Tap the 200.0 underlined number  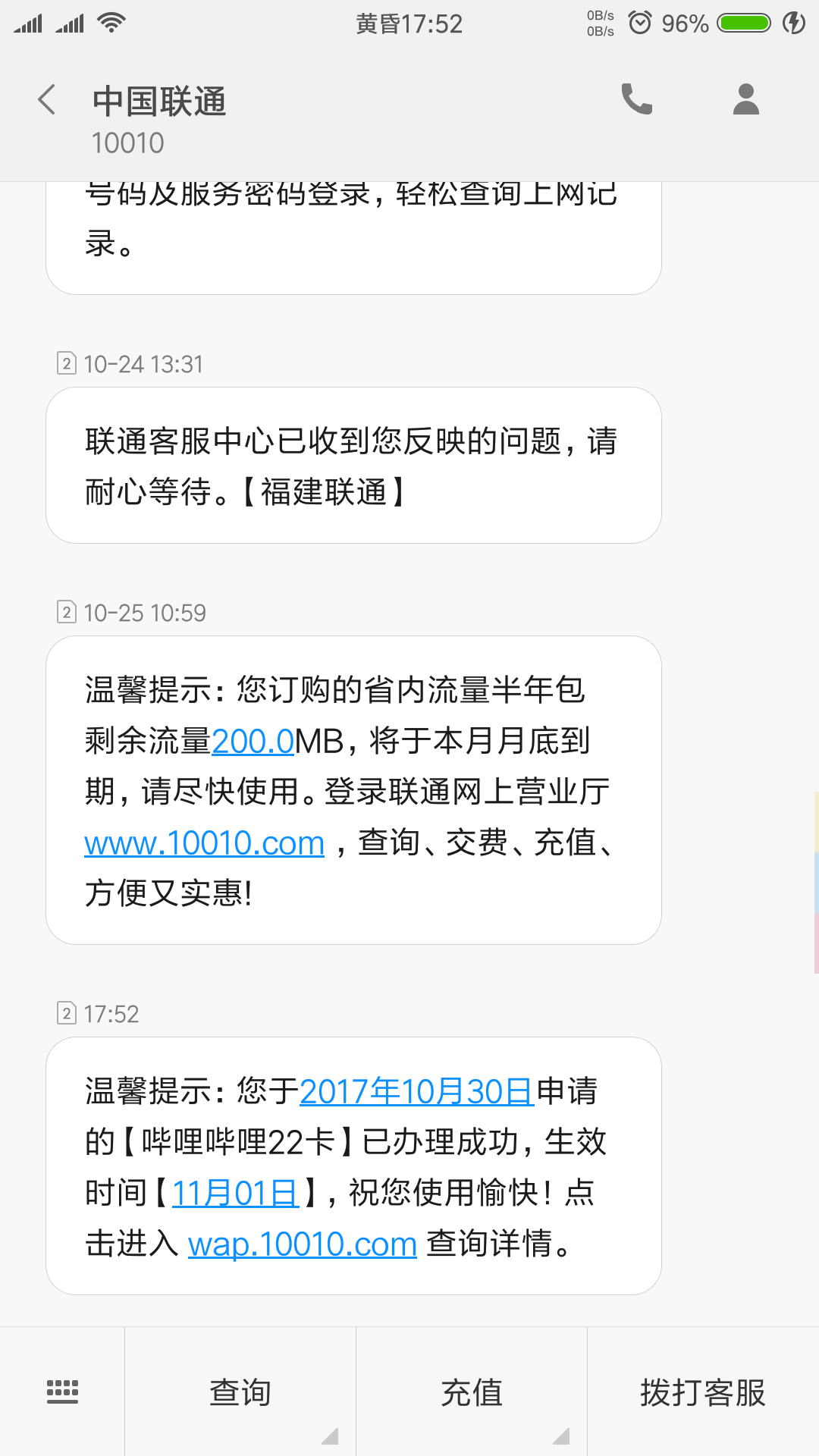253,741
